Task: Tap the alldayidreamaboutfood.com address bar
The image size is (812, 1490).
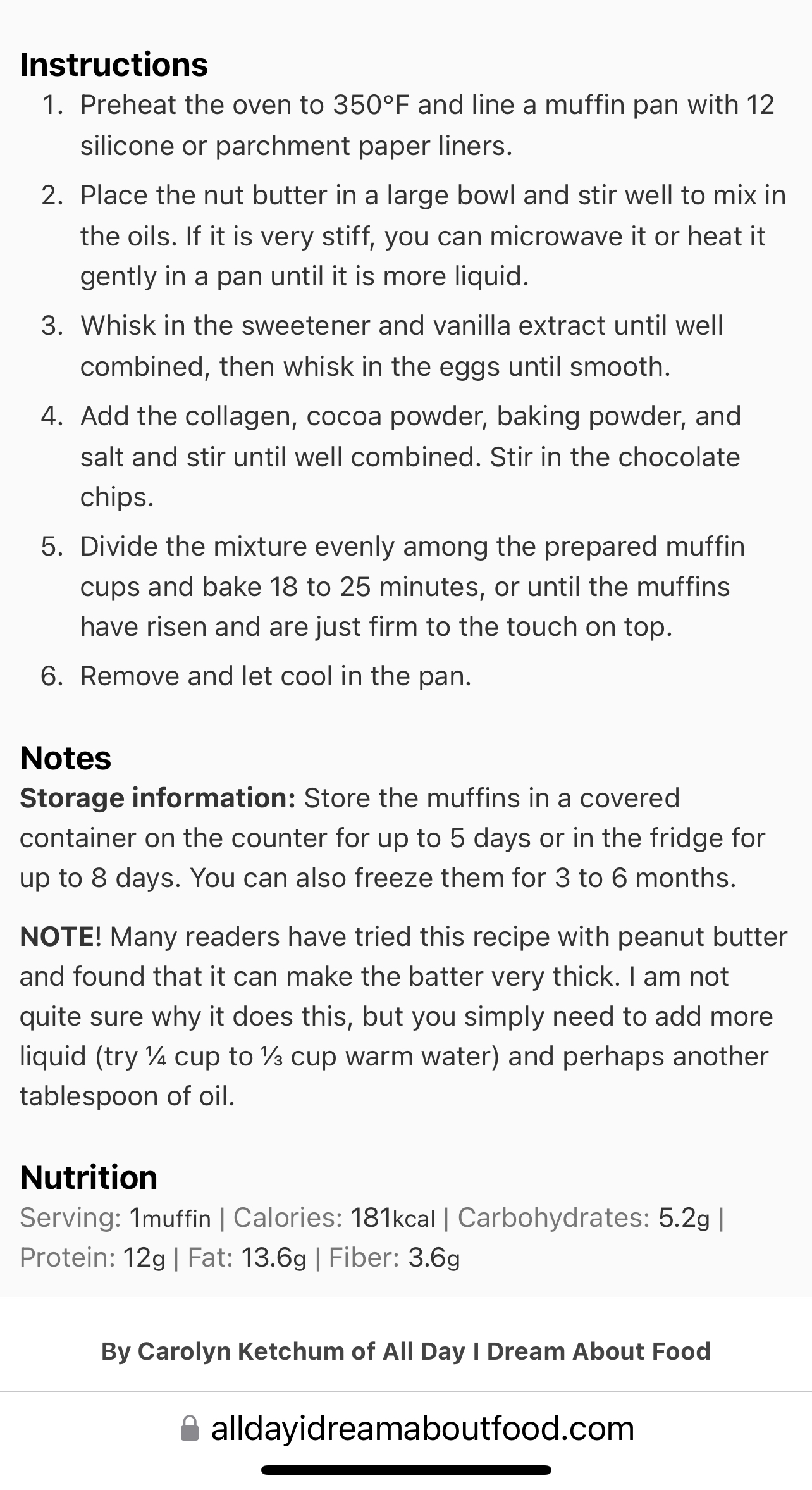Action: coord(408,1428)
